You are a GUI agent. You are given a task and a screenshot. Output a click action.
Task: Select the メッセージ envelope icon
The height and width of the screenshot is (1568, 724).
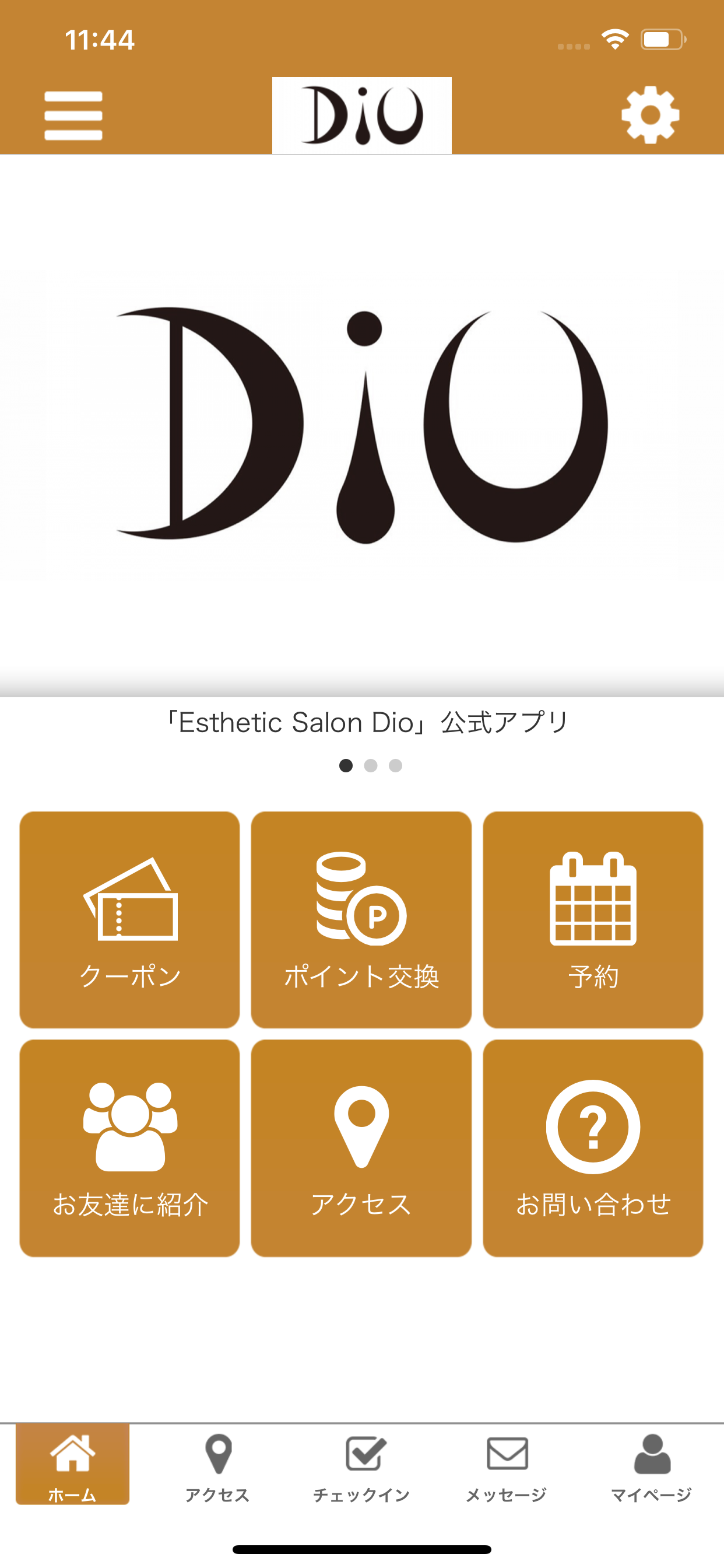point(505,1459)
